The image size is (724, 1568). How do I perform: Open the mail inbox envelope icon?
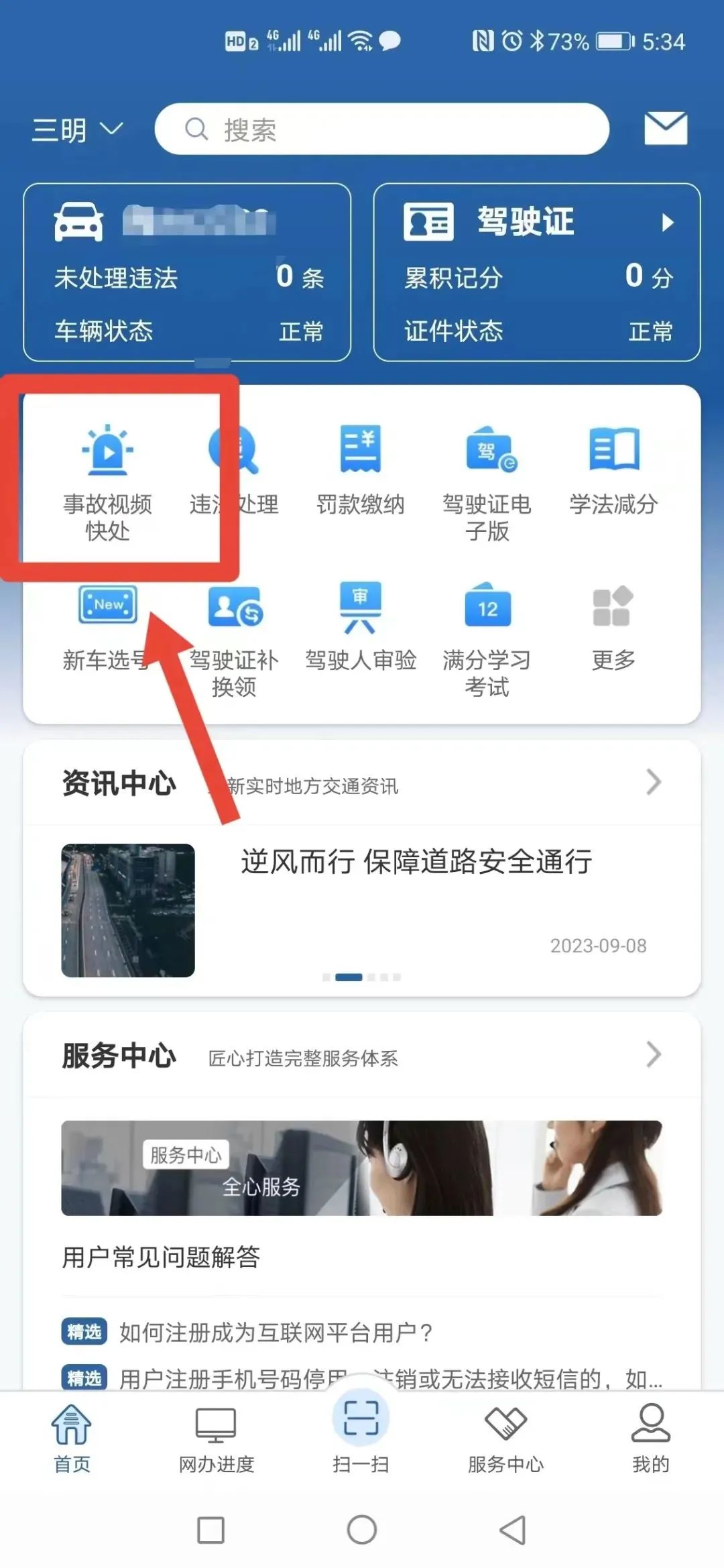coord(665,128)
